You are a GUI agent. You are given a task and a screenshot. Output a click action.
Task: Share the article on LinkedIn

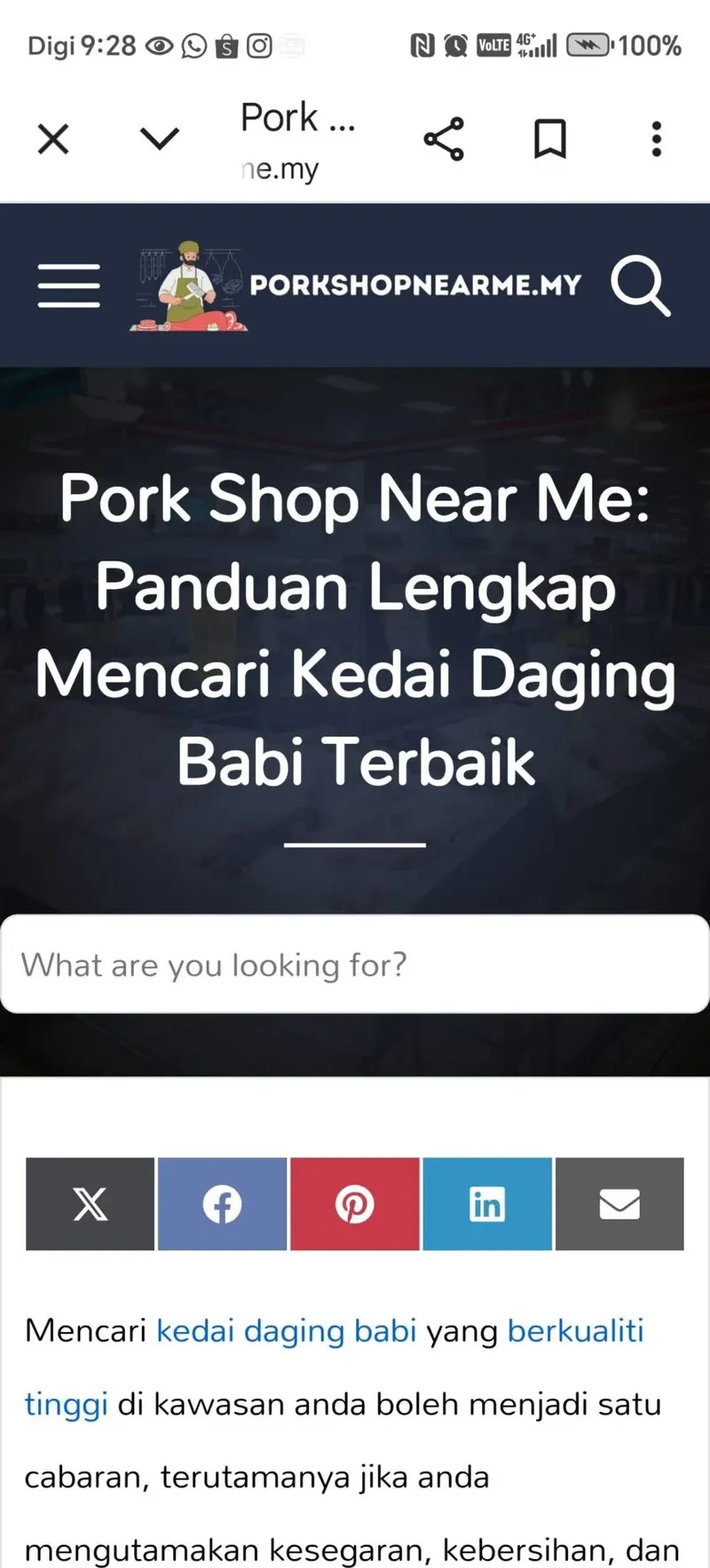487,1203
